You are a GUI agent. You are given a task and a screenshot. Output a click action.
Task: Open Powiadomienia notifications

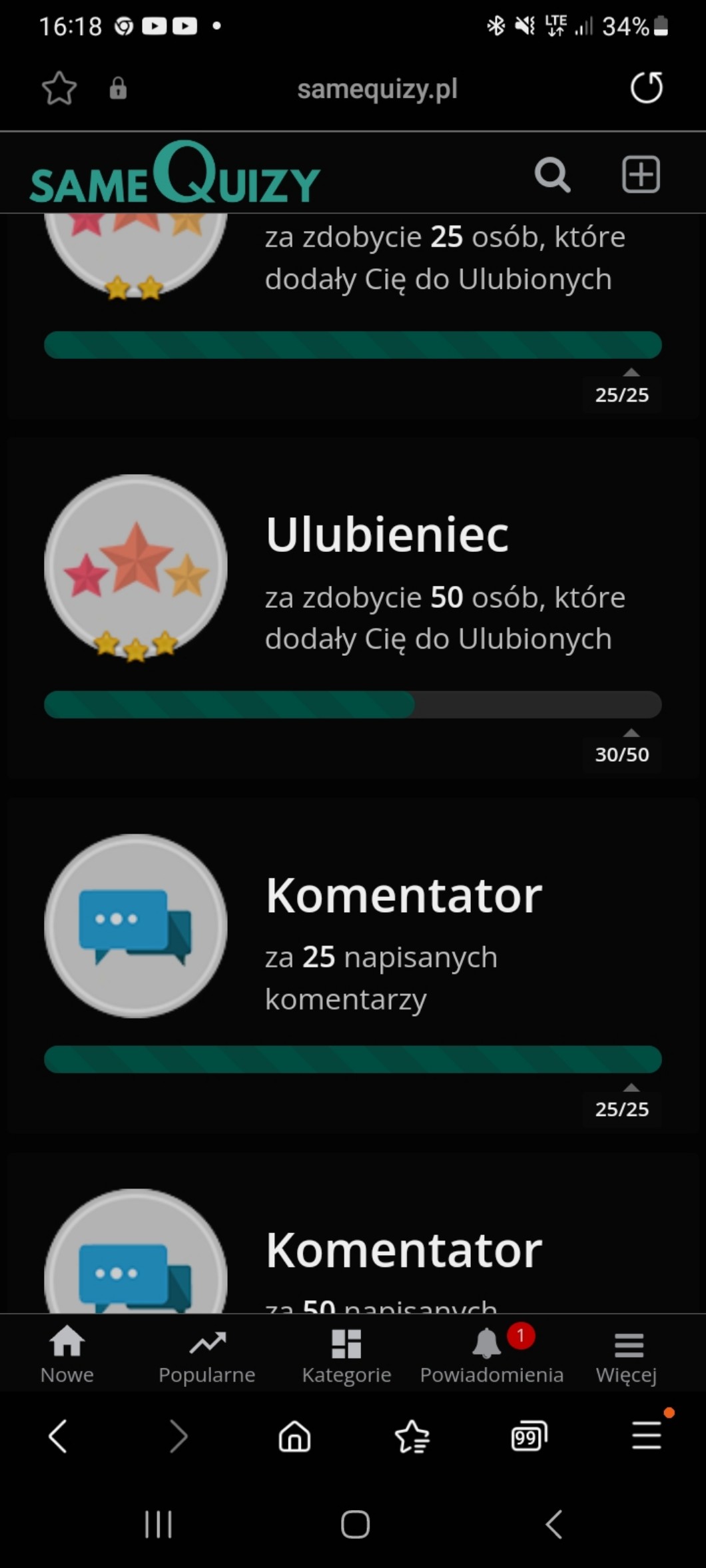coord(492,1354)
